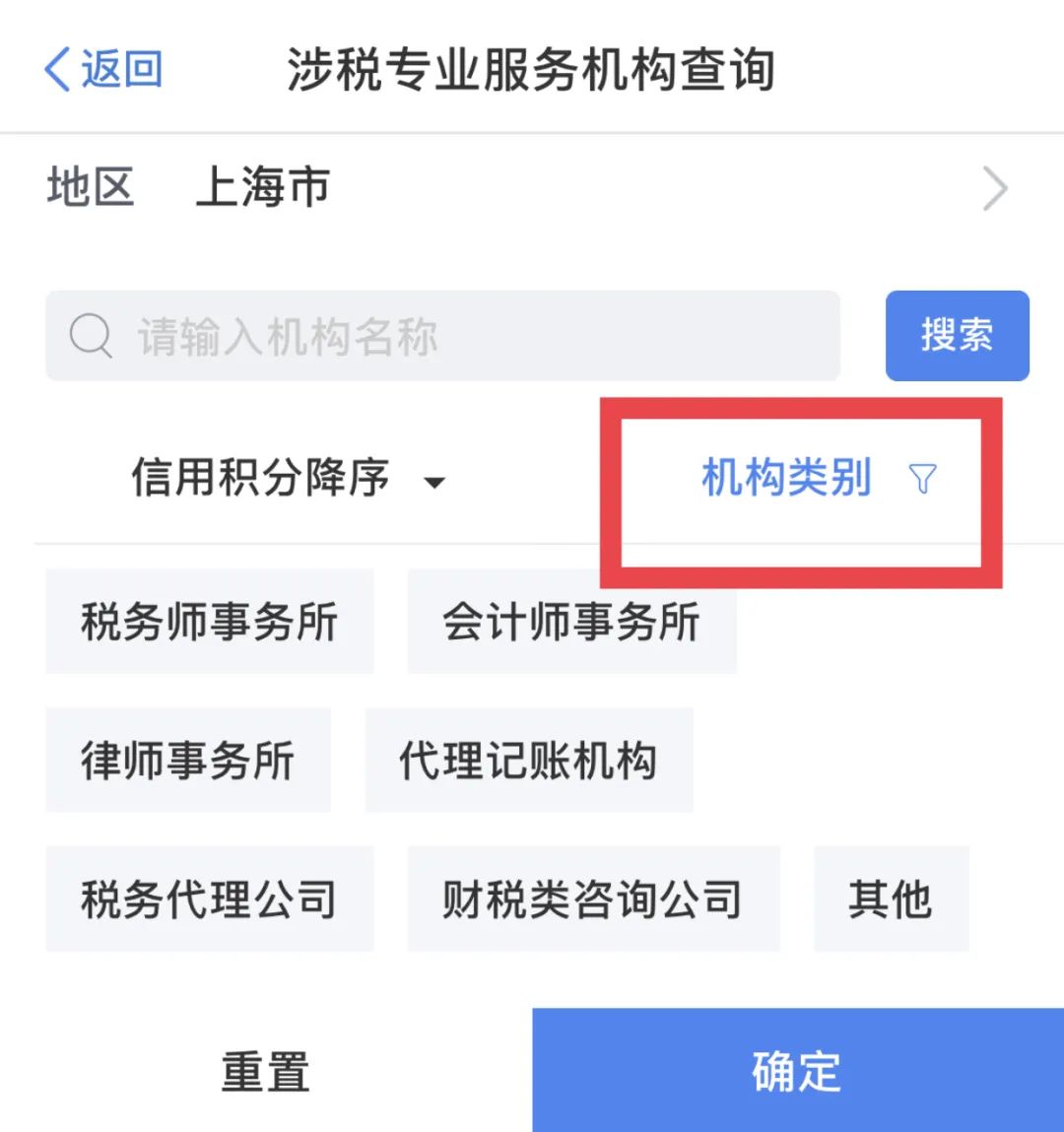Select the 税务师事务所 chip
Image resolution: width=1064 pixels, height=1132 pixels.
pyautogui.click(x=209, y=621)
